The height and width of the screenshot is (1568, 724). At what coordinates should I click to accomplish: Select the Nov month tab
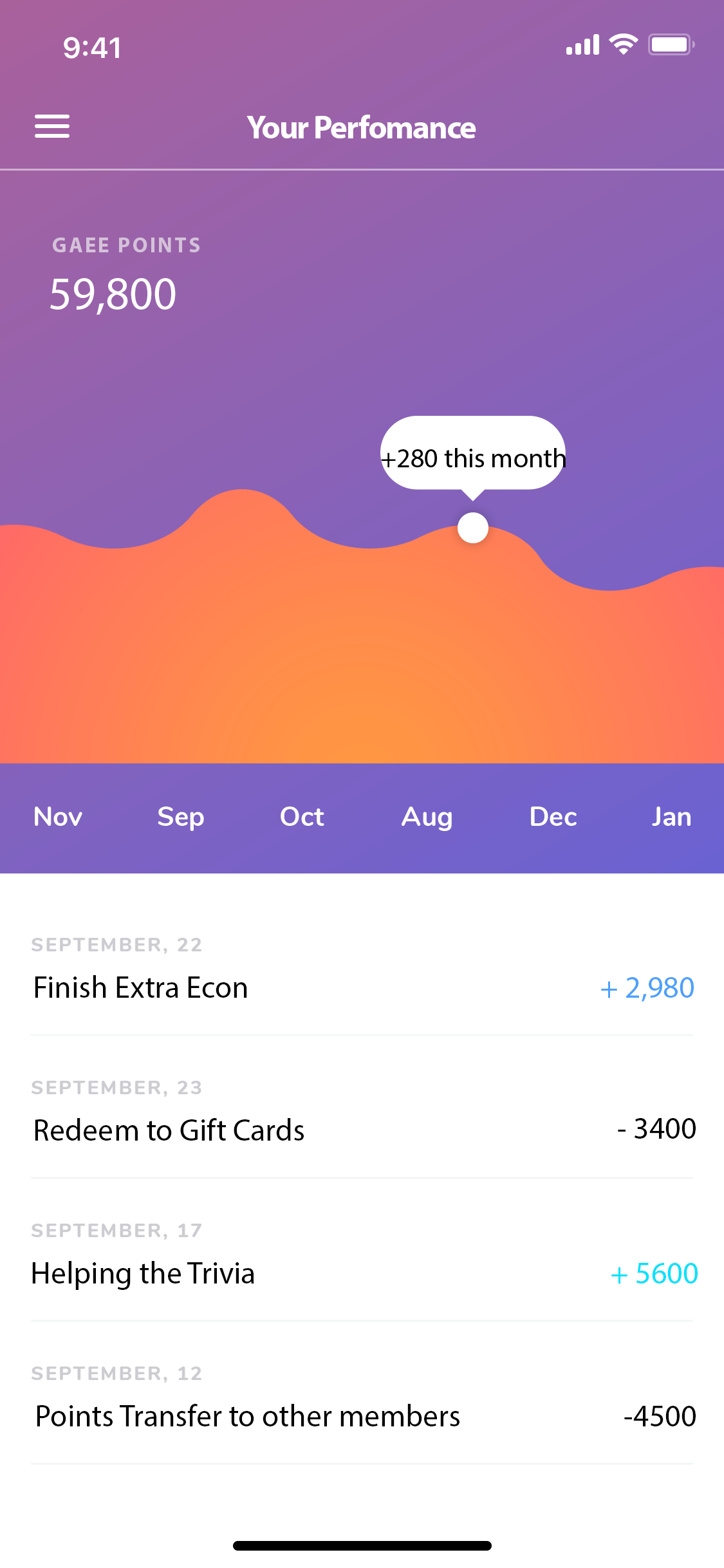[58, 817]
